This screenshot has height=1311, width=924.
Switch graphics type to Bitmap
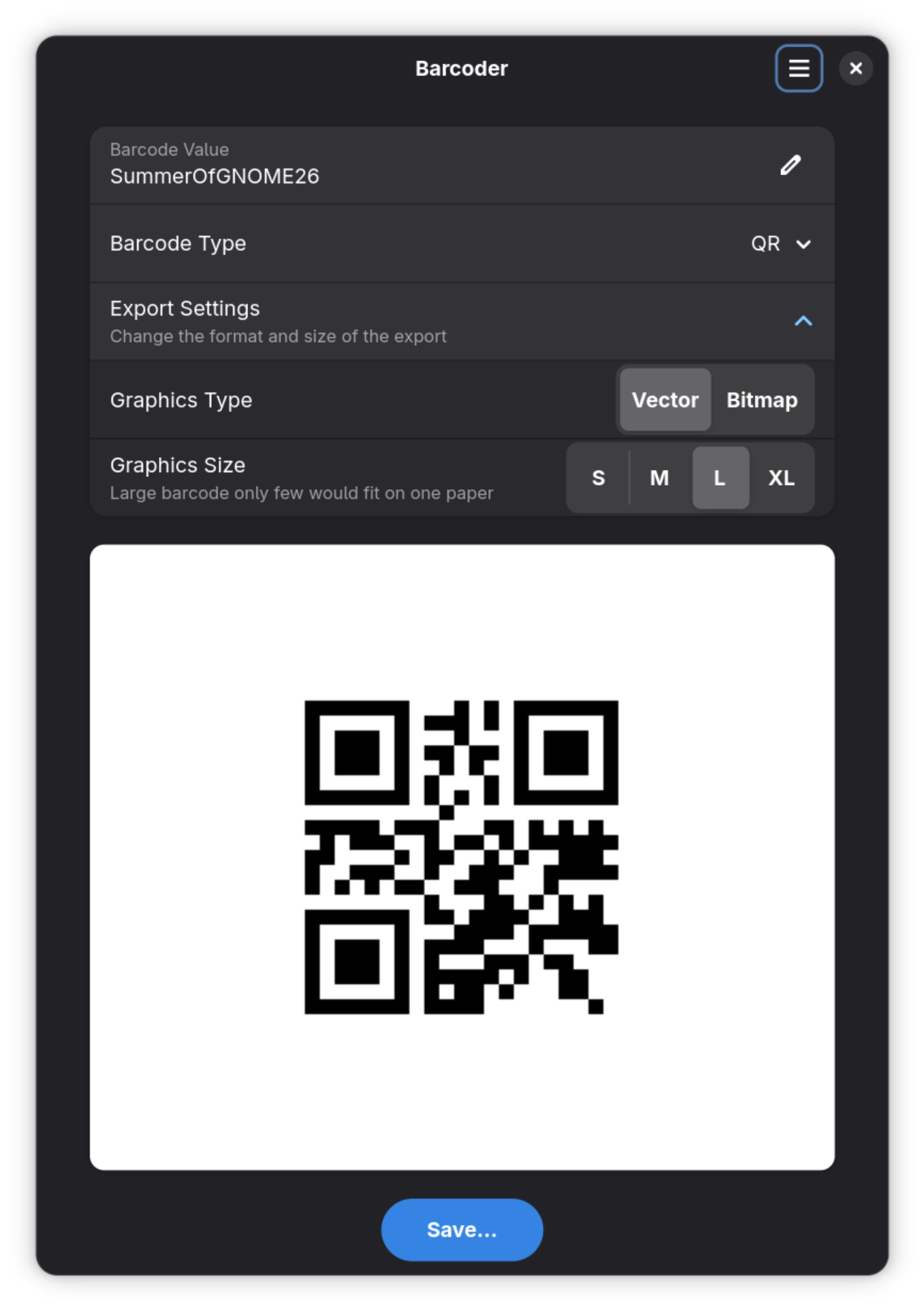[762, 400]
